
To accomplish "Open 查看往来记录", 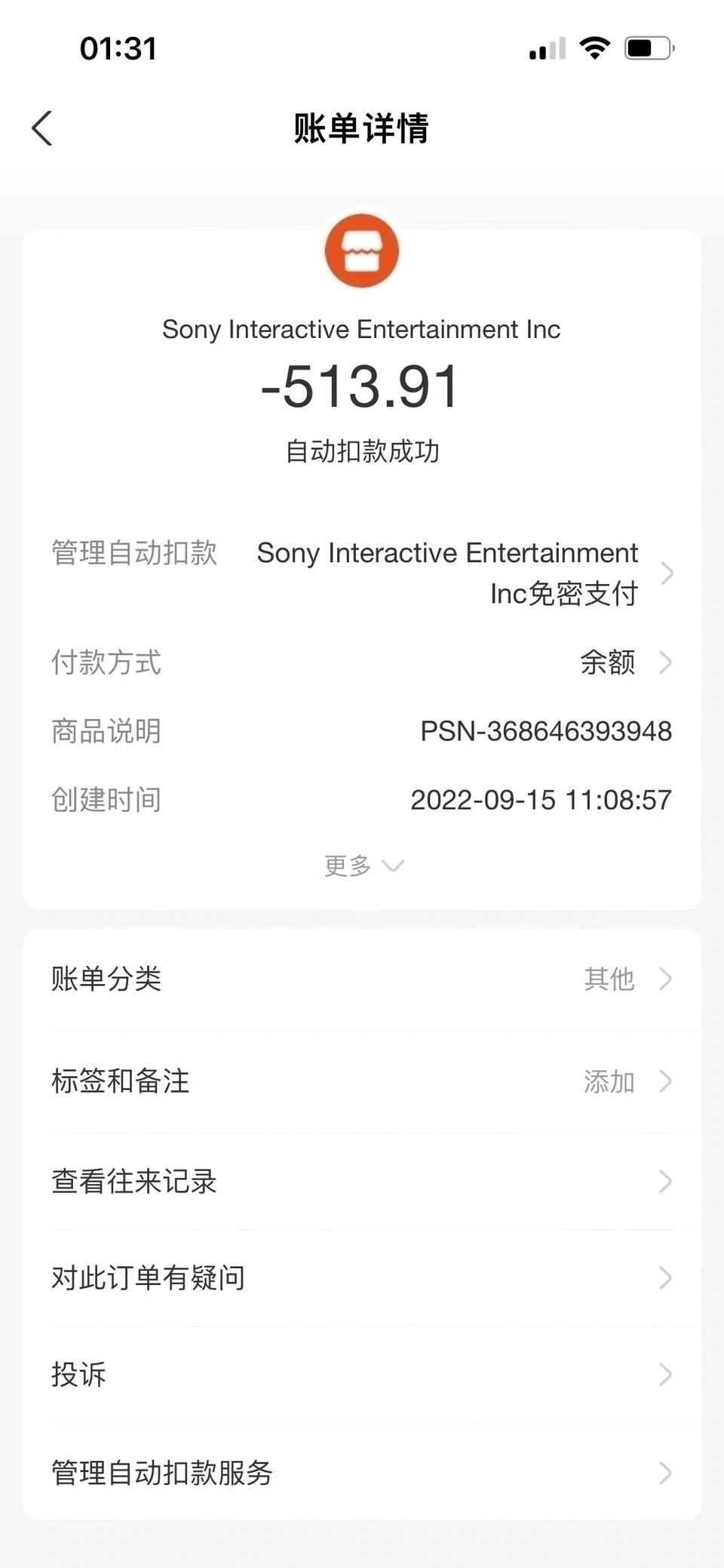I will [x=362, y=1181].
